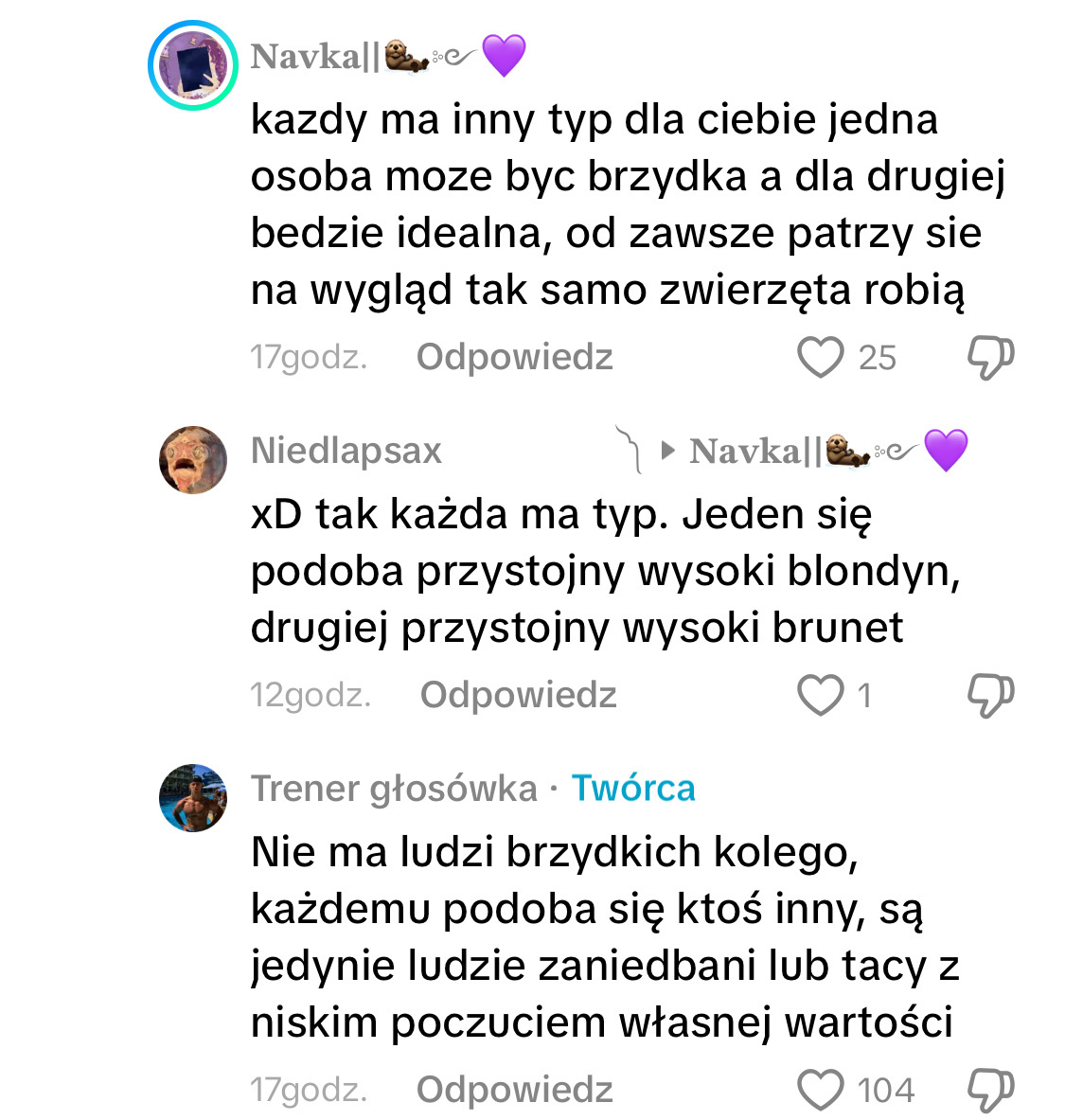Dislike Niedlapsax's comment
The height and width of the screenshot is (1120, 1065).
990,696
